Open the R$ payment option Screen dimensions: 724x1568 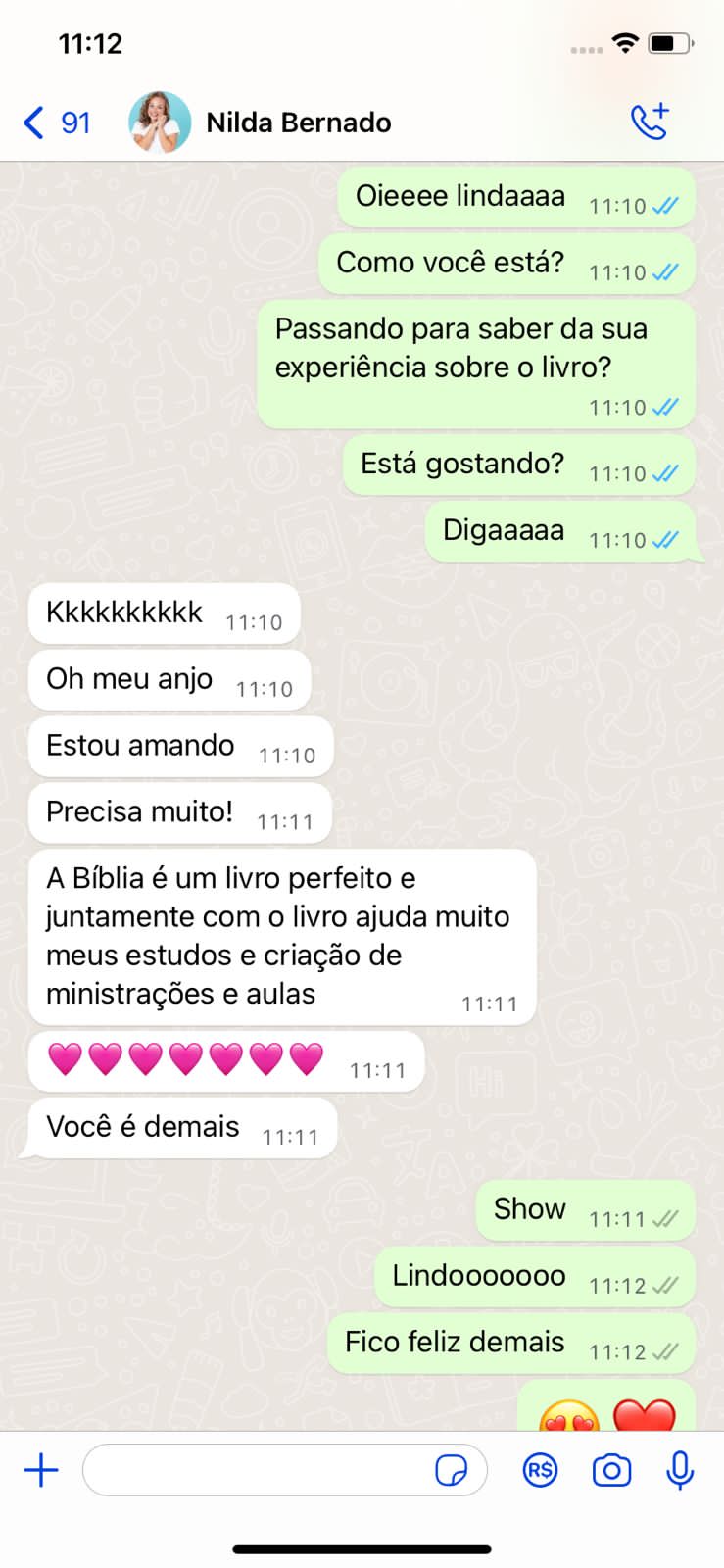point(540,1470)
